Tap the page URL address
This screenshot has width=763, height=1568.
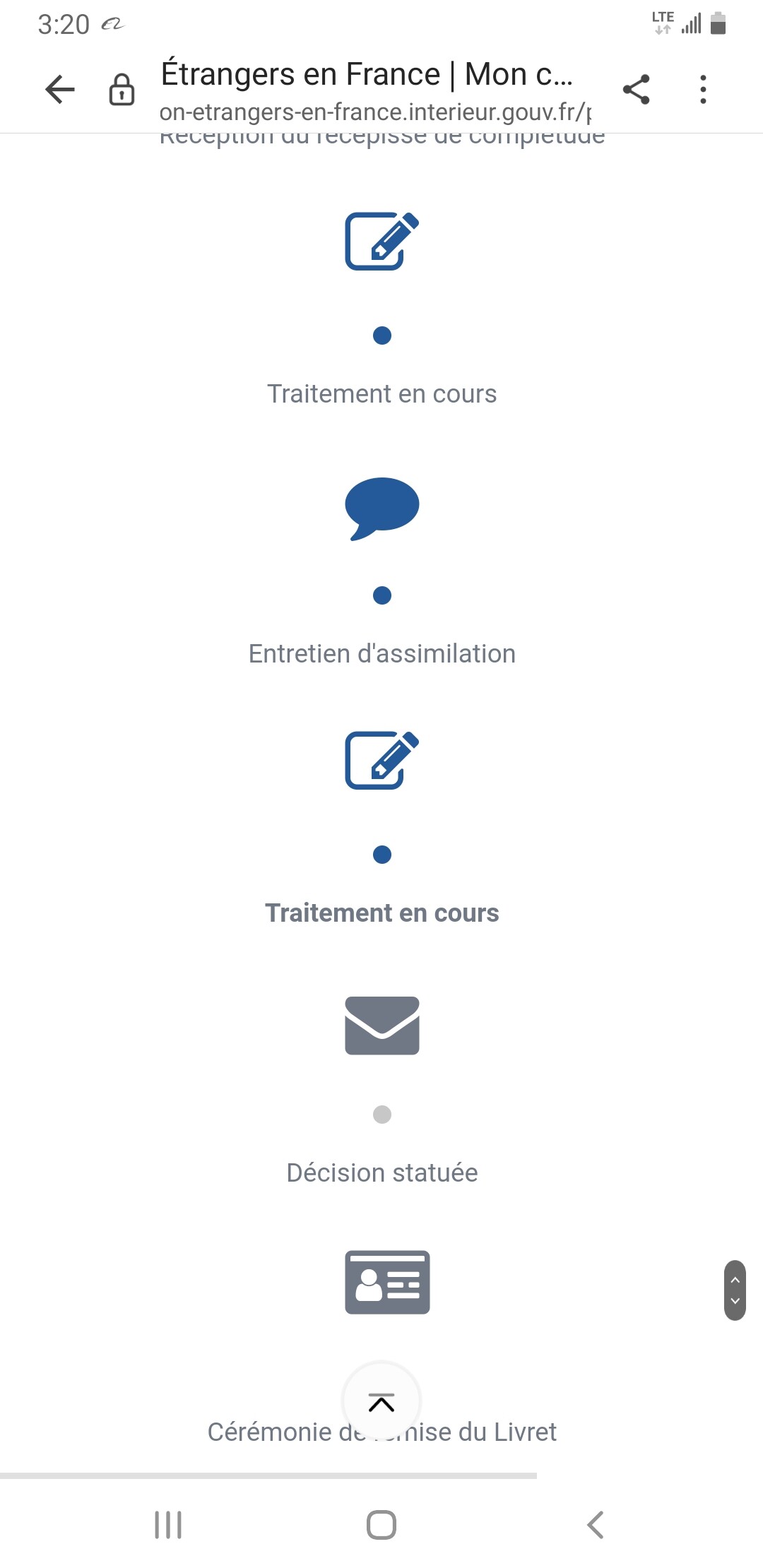(375, 112)
